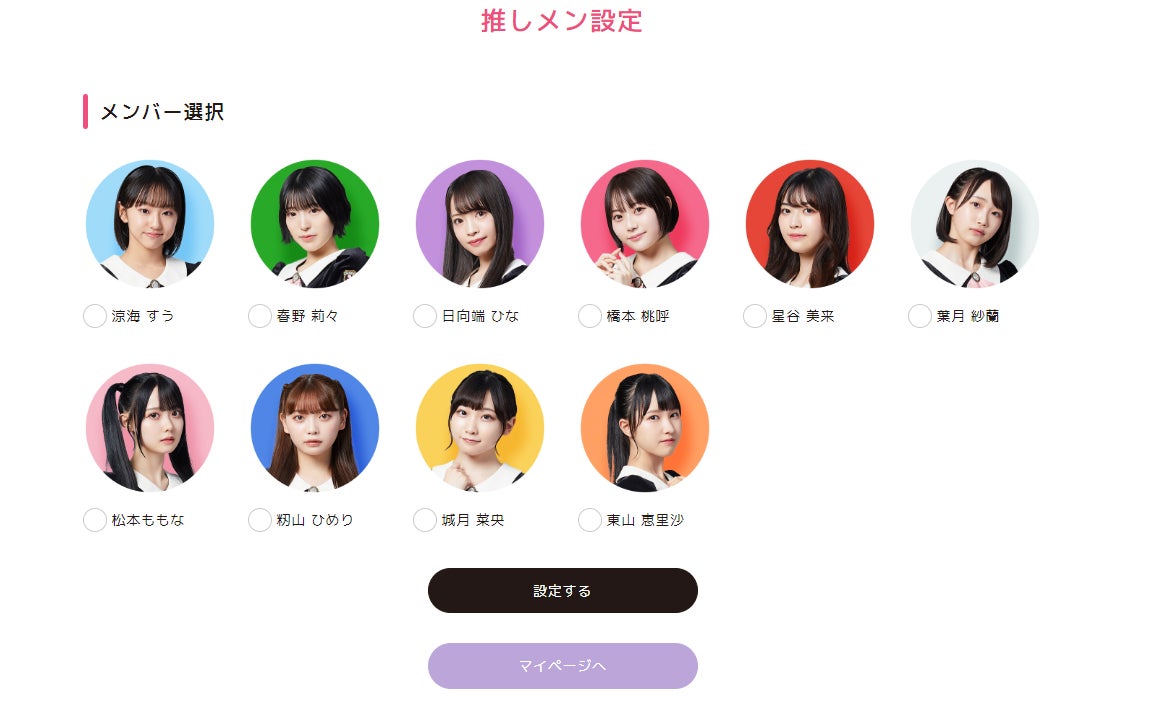Choose the 葉月 紗蘭 radio option
The image size is (1171, 718).
(920, 316)
